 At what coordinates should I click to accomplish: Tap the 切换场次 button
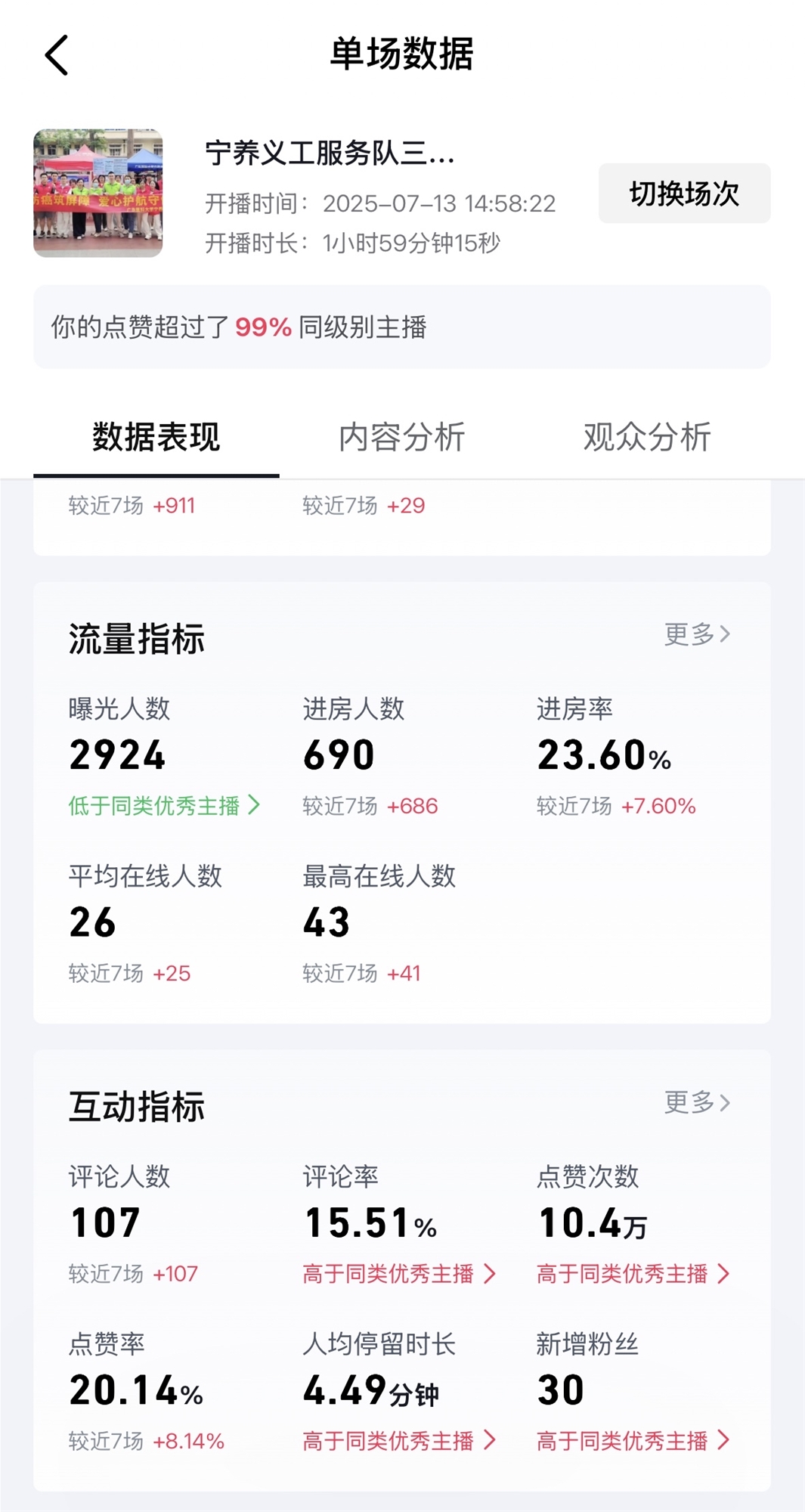[684, 194]
